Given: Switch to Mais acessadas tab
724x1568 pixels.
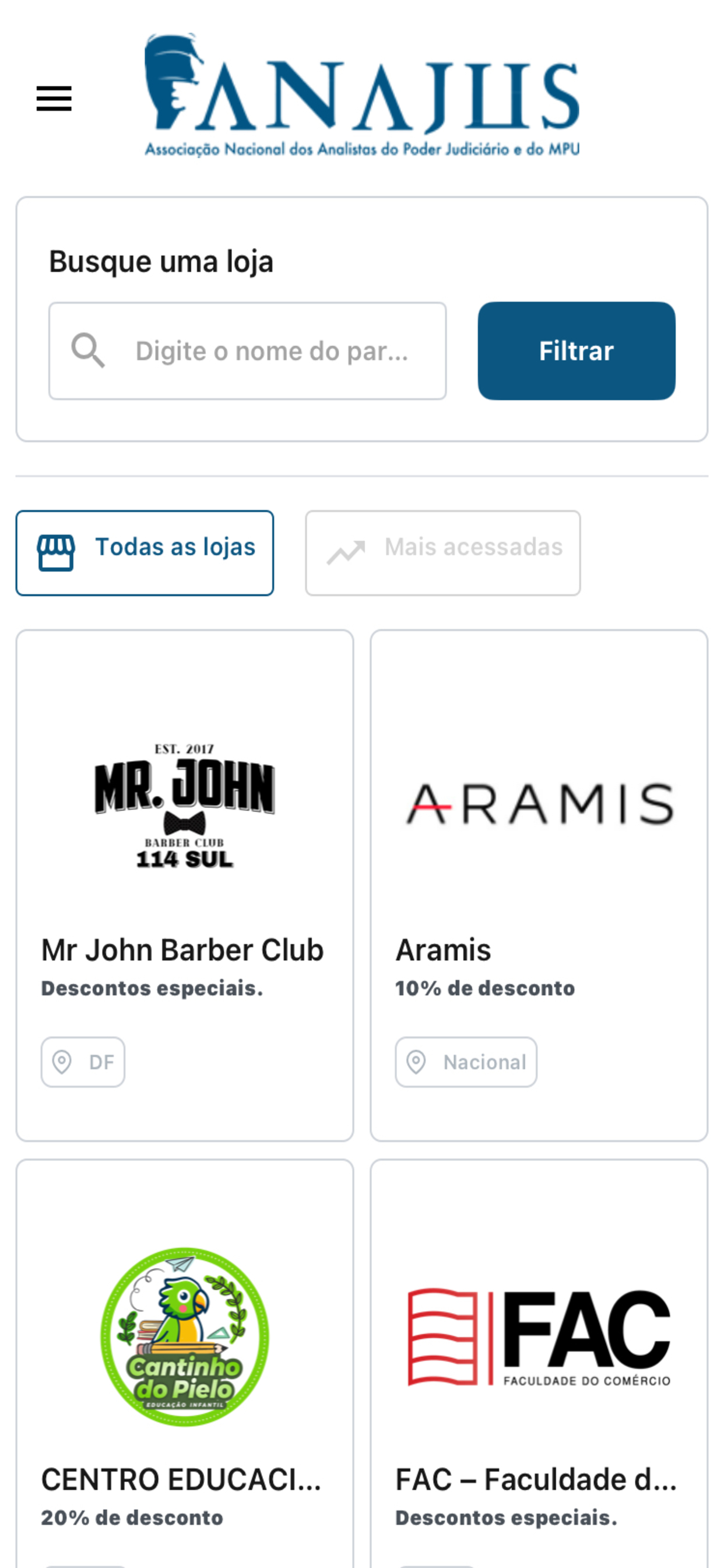Looking at the screenshot, I should pos(443,552).
